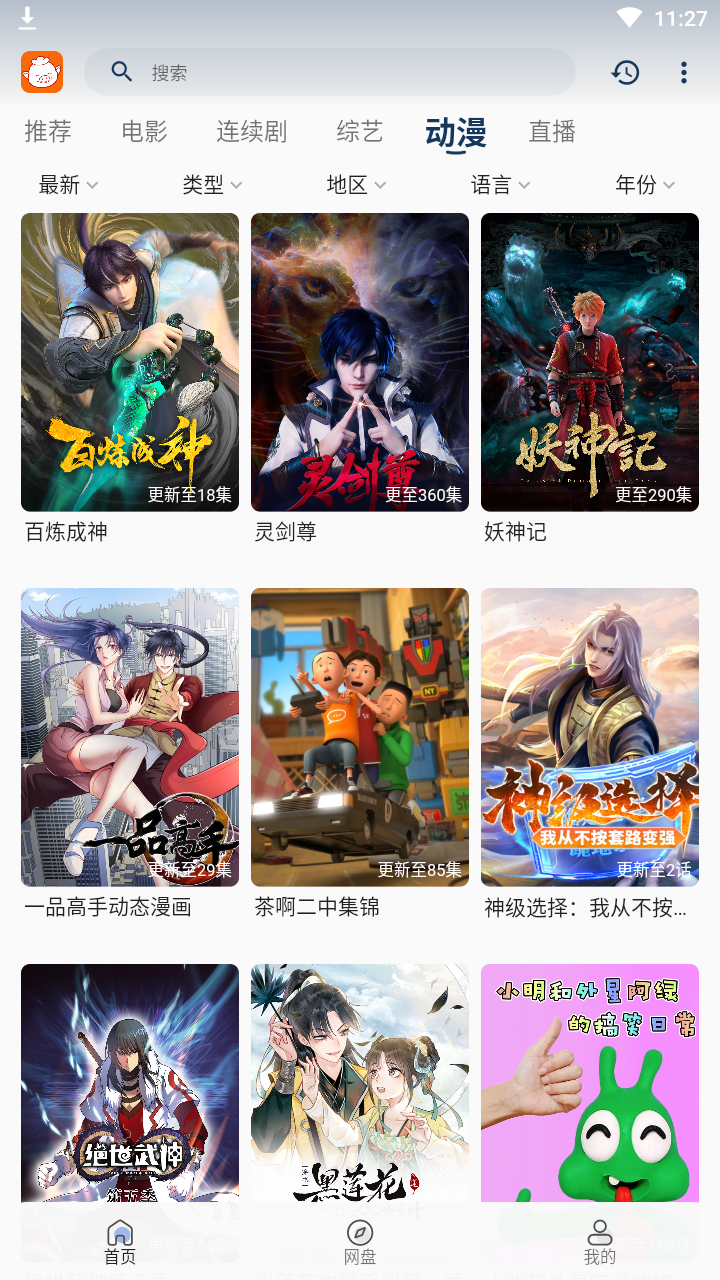Click the search magnifier icon
The width and height of the screenshot is (720, 1280).
click(x=121, y=71)
